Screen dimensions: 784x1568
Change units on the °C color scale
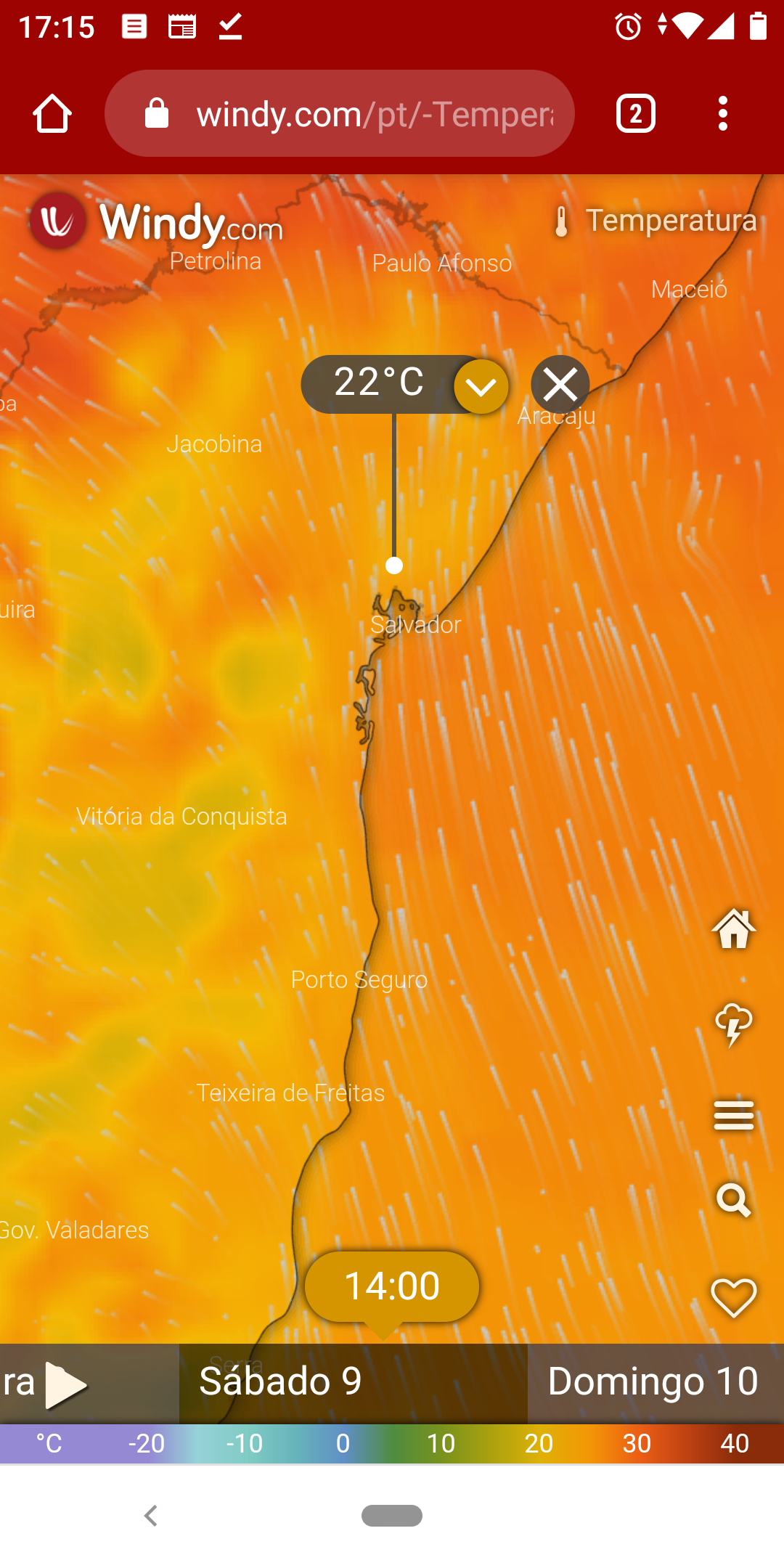[49, 1443]
